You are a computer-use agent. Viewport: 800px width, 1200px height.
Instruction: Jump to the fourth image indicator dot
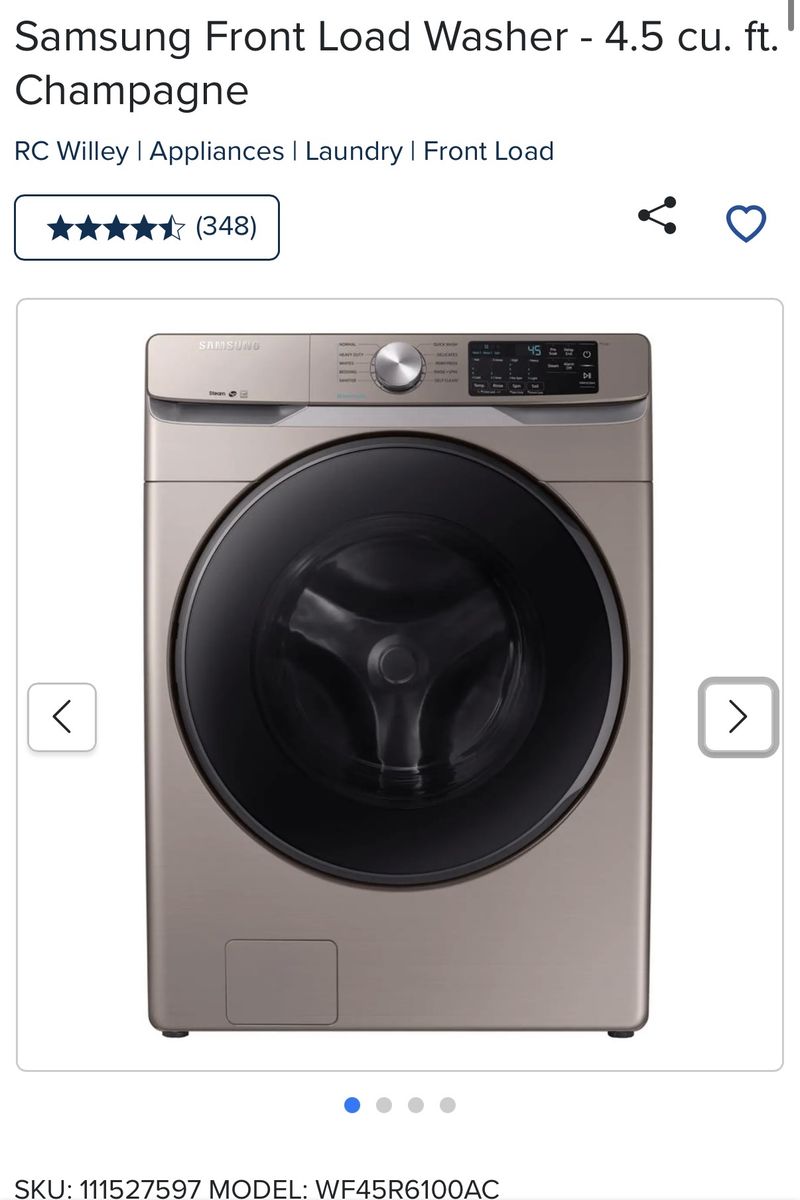(448, 1105)
